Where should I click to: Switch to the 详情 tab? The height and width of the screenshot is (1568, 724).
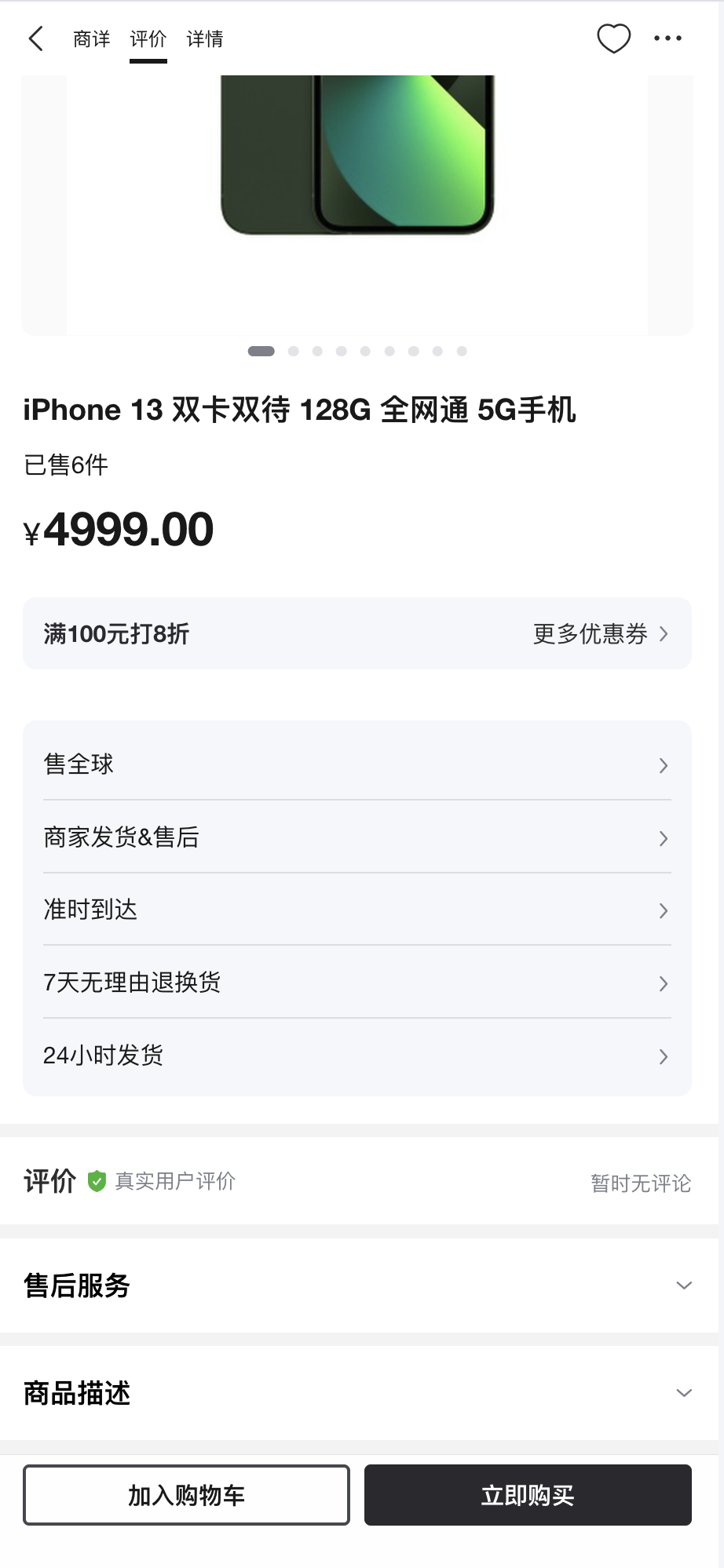[204, 38]
